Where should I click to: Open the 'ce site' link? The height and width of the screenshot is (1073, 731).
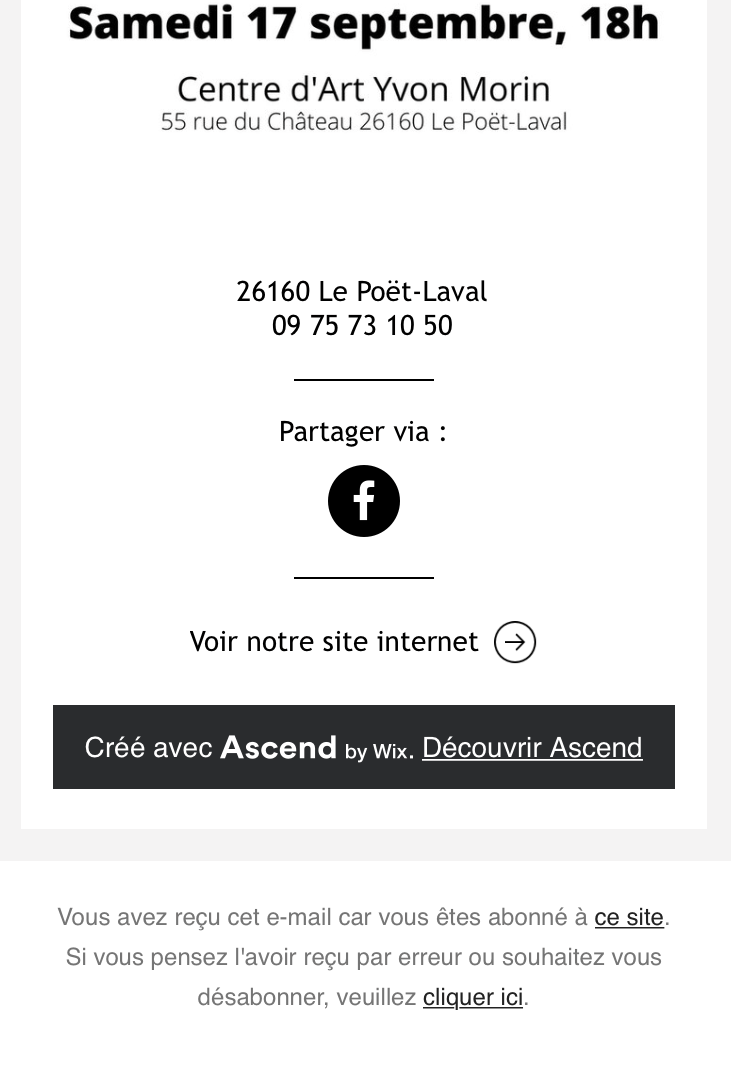click(x=629, y=917)
